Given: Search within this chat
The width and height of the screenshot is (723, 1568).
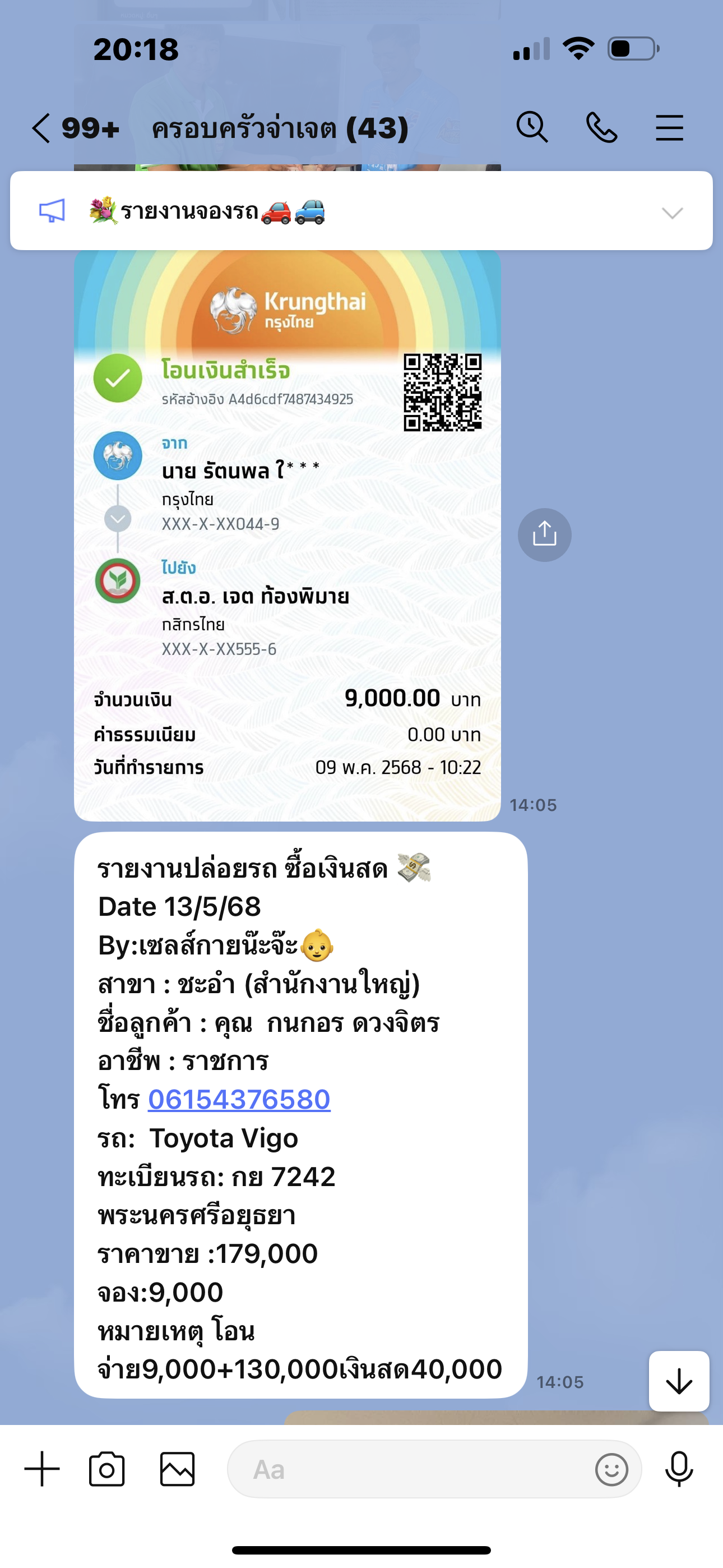Looking at the screenshot, I should (x=532, y=128).
